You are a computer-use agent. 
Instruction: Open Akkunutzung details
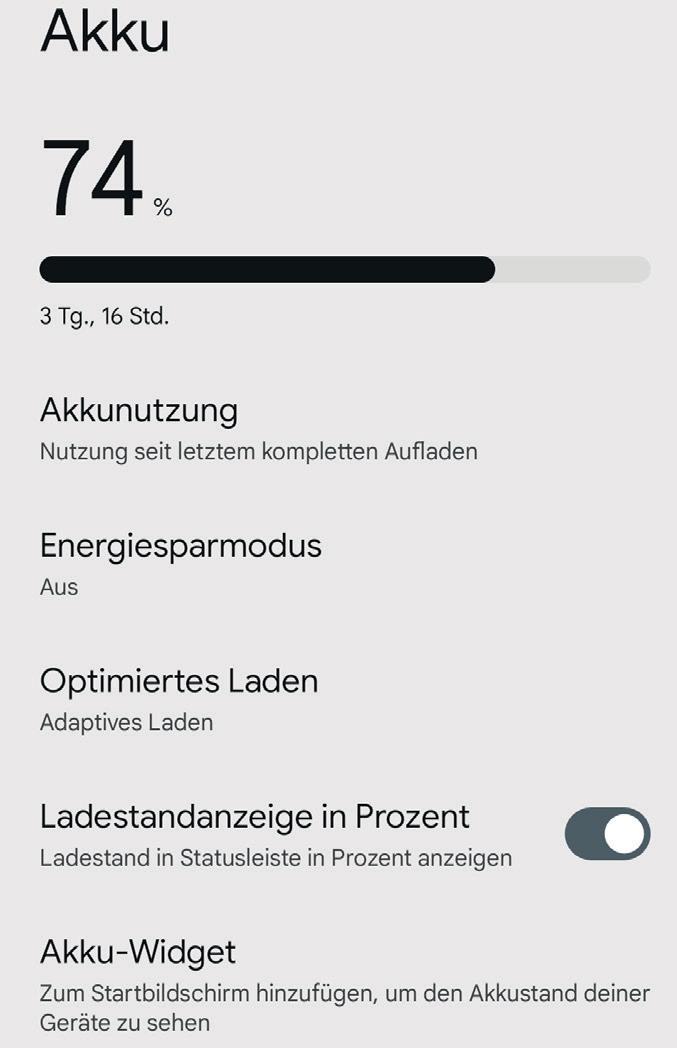[x=258, y=428]
